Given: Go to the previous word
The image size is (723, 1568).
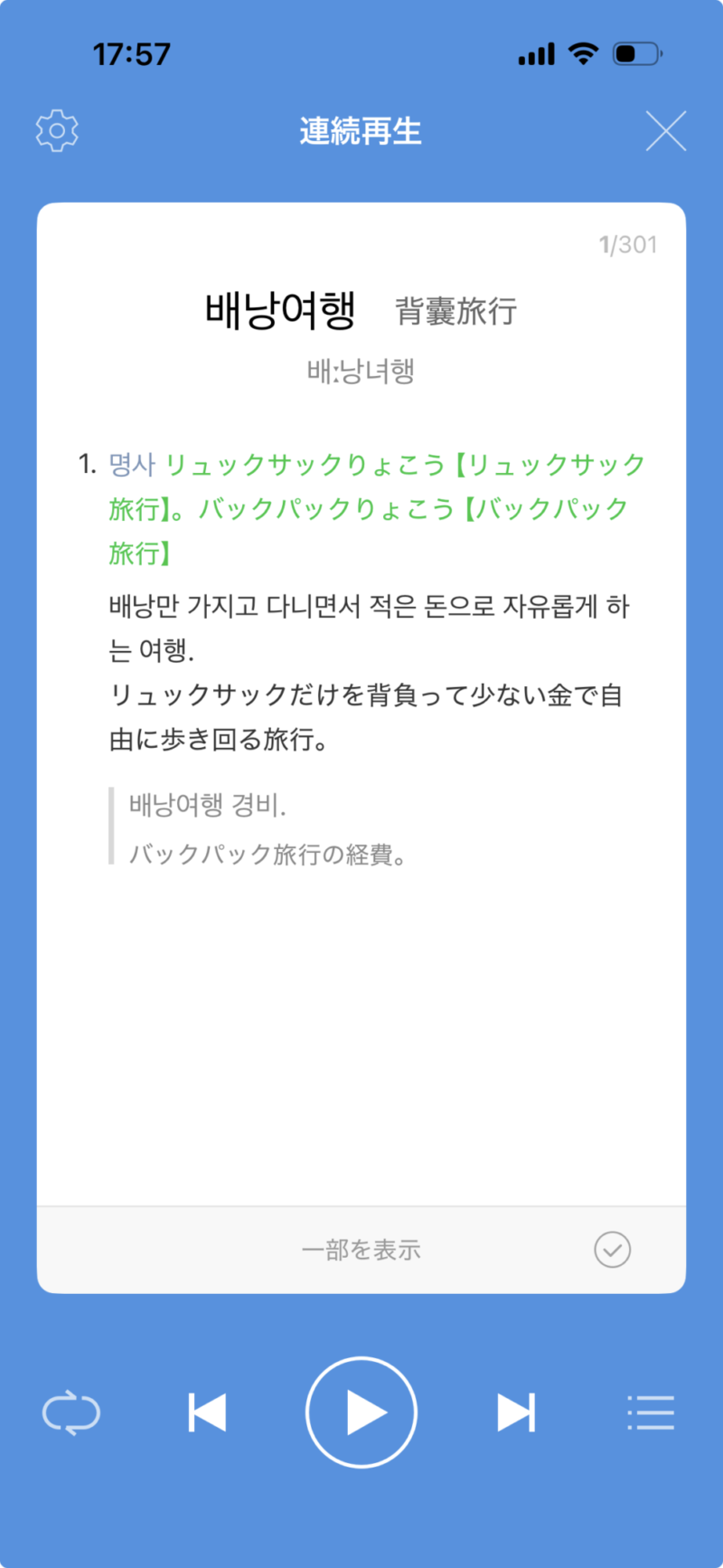Looking at the screenshot, I should [207, 1412].
